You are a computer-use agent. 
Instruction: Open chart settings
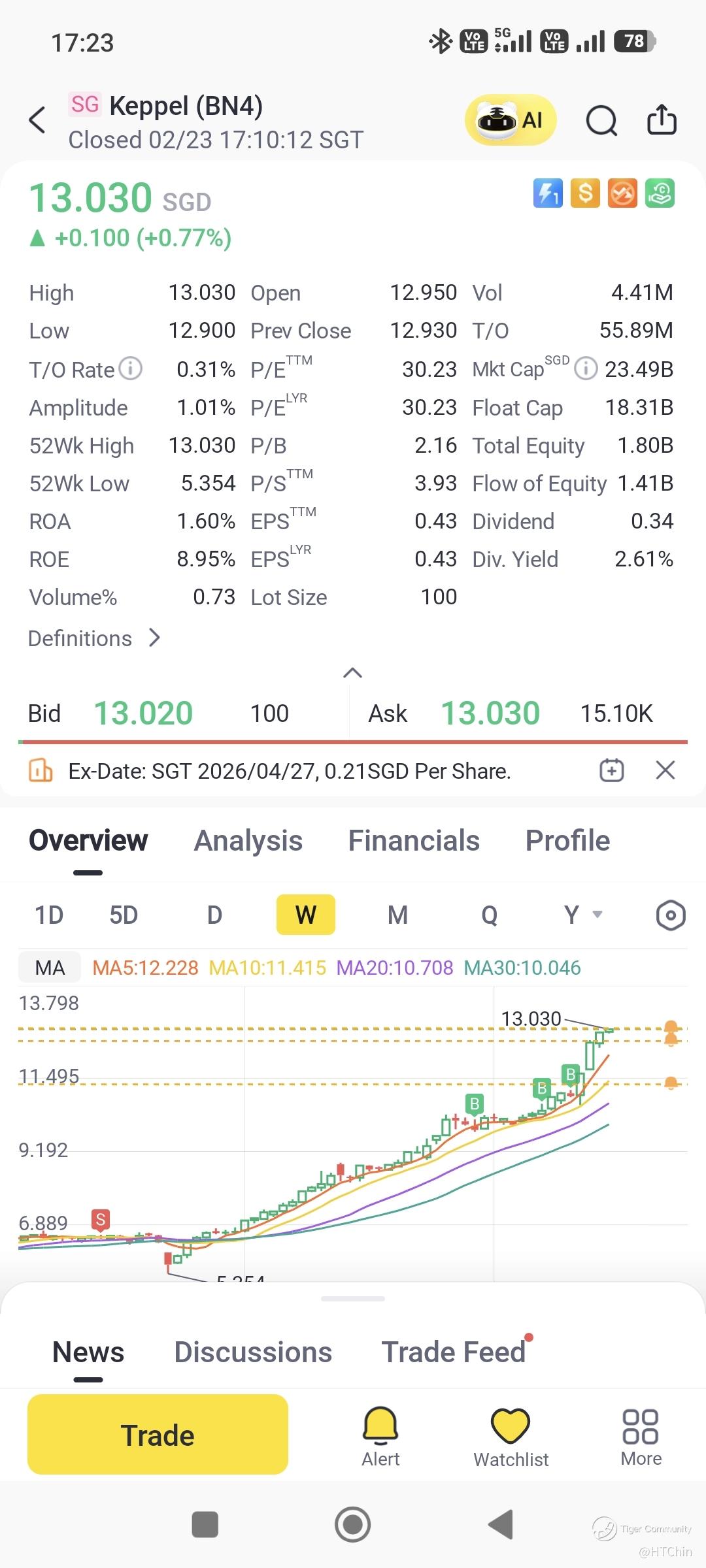pos(670,915)
